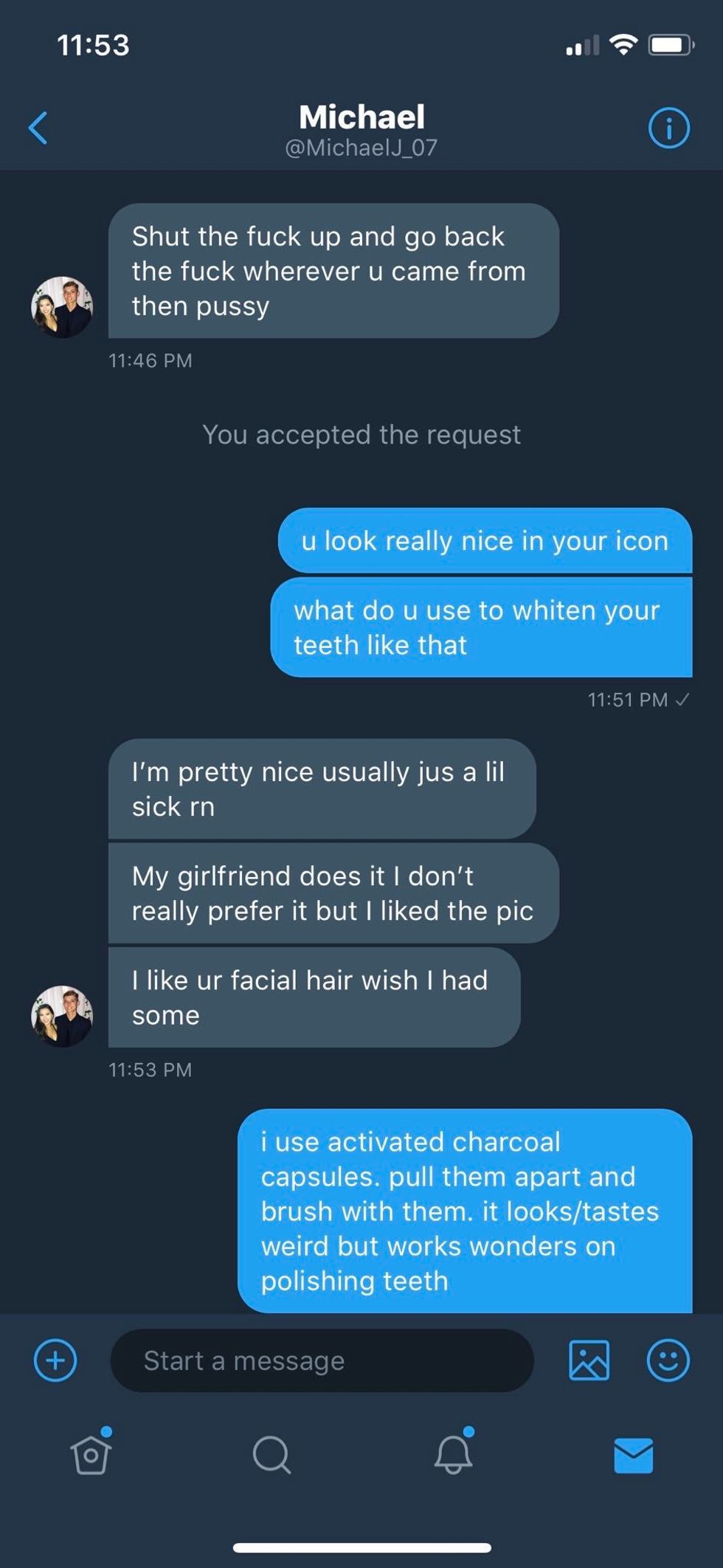Go back to the messages list

click(x=38, y=128)
